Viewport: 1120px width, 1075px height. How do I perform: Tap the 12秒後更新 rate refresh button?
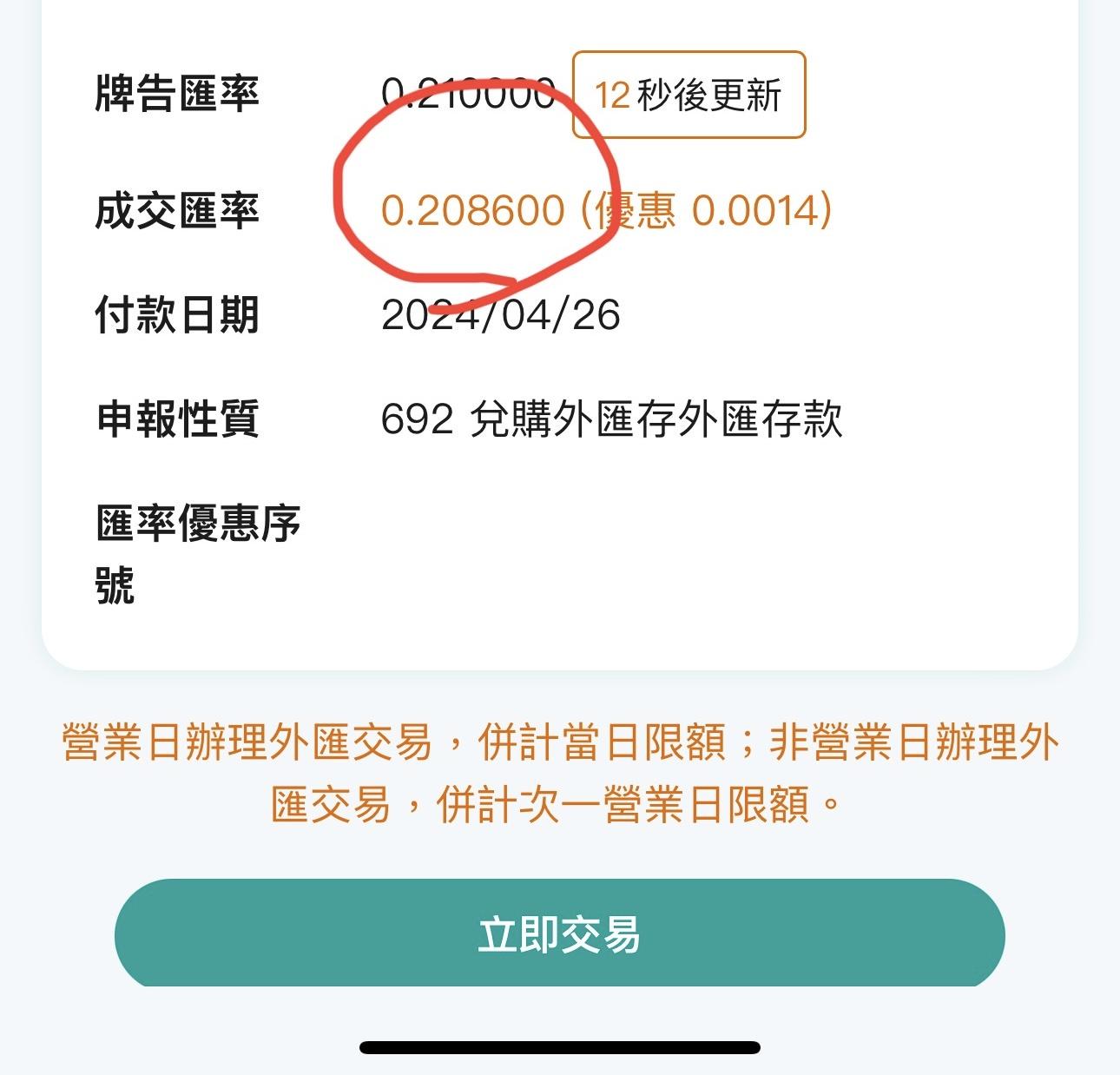(x=688, y=95)
